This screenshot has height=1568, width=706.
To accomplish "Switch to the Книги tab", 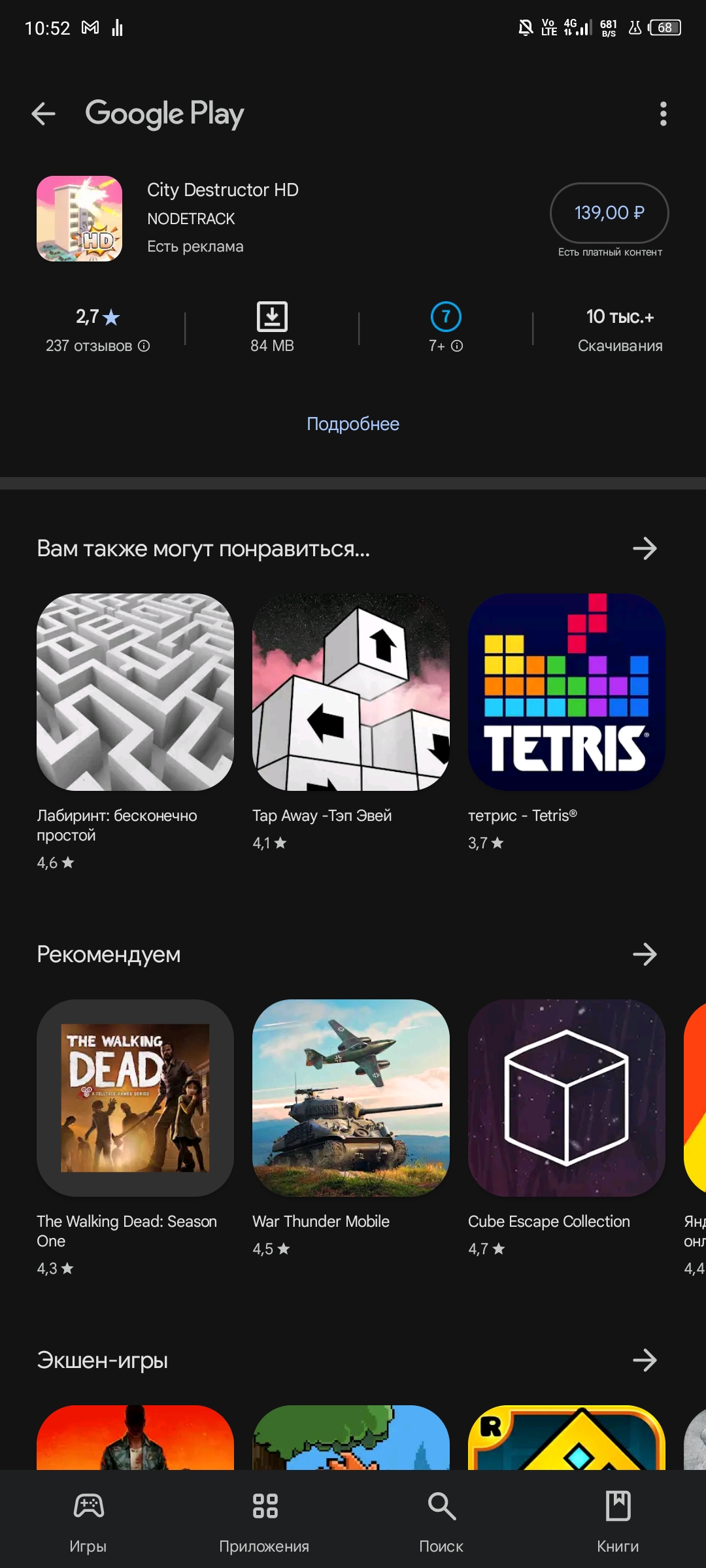I will click(x=618, y=1522).
